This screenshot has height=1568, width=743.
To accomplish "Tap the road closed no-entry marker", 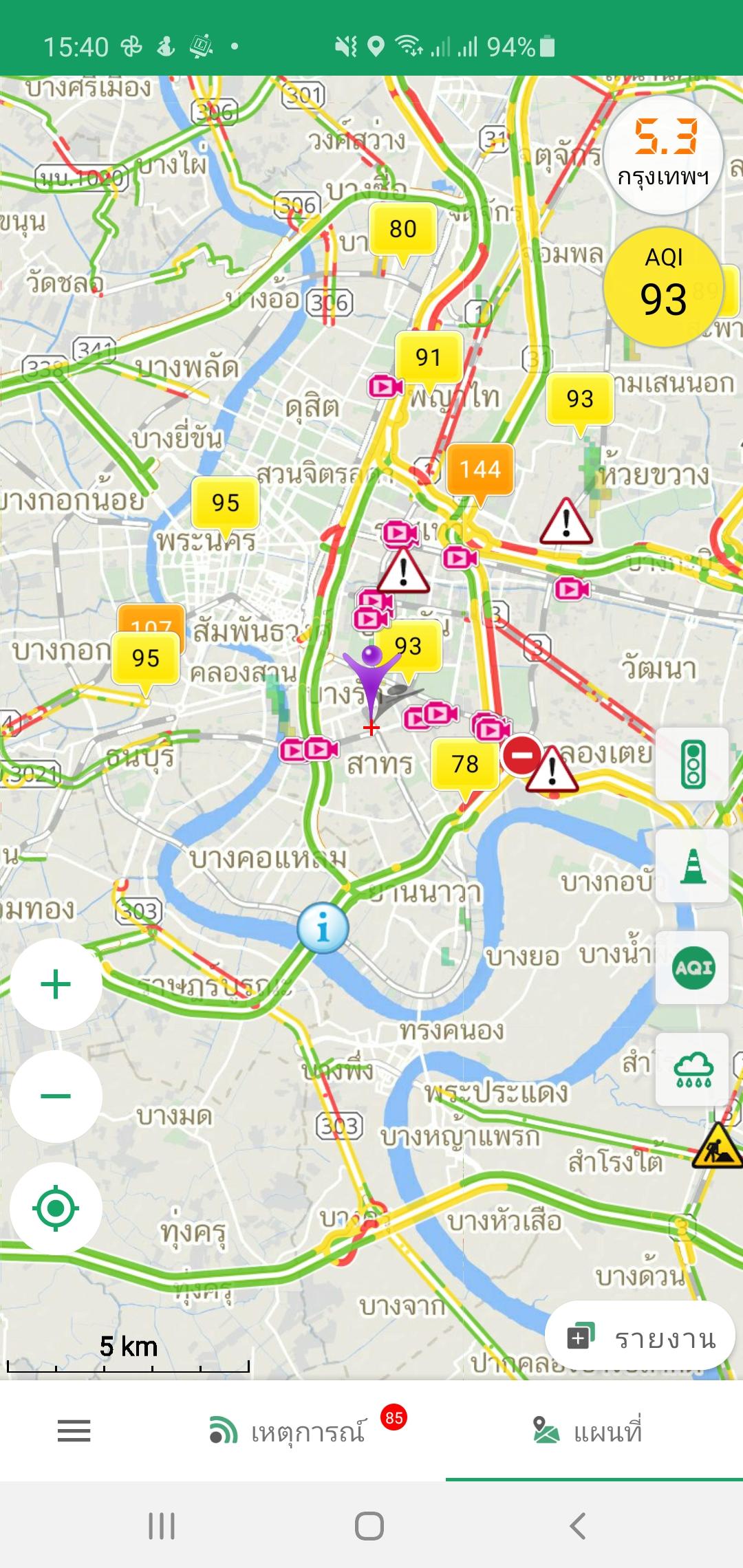I will [522, 756].
